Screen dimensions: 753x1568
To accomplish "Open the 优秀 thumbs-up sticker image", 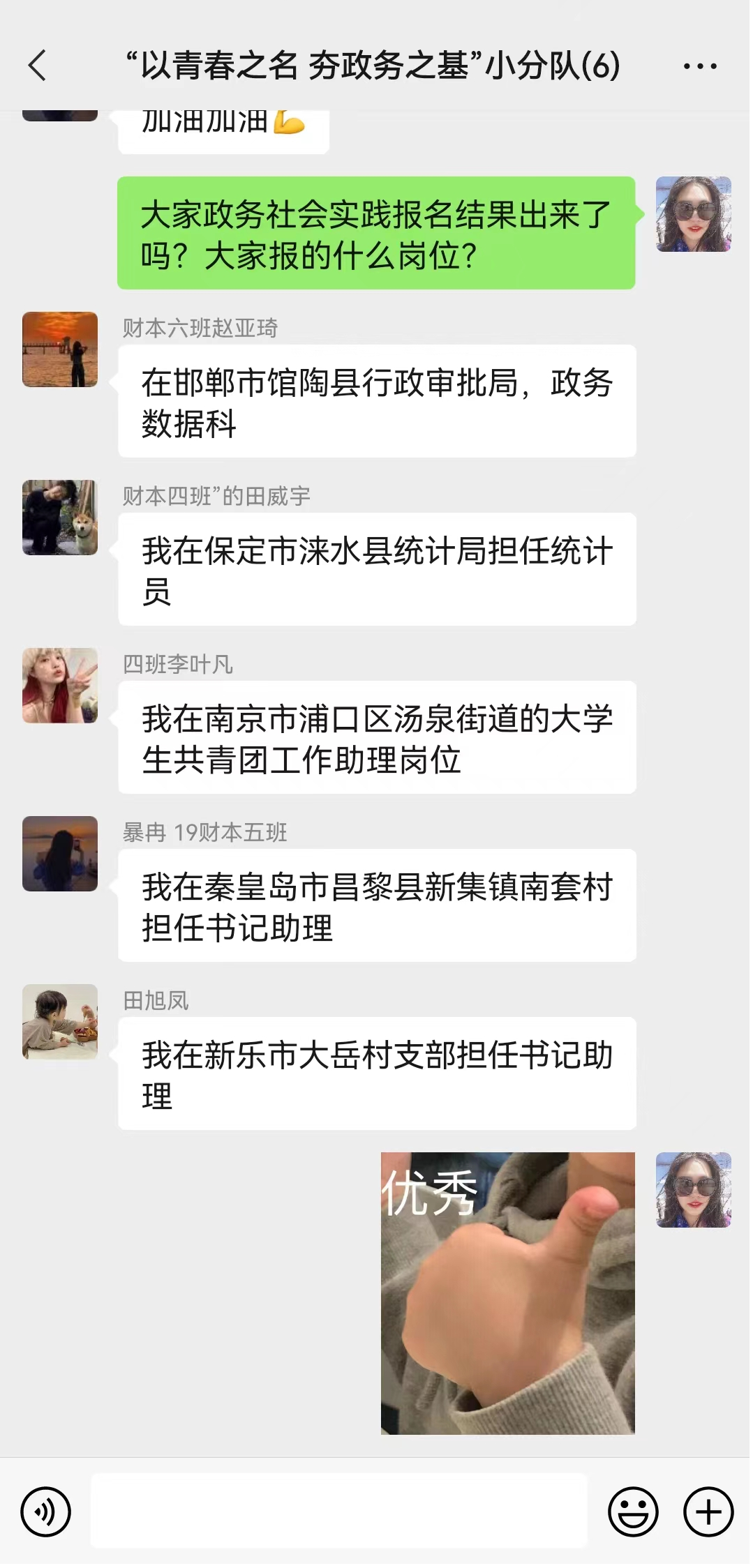I will [x=507, y=1292].
